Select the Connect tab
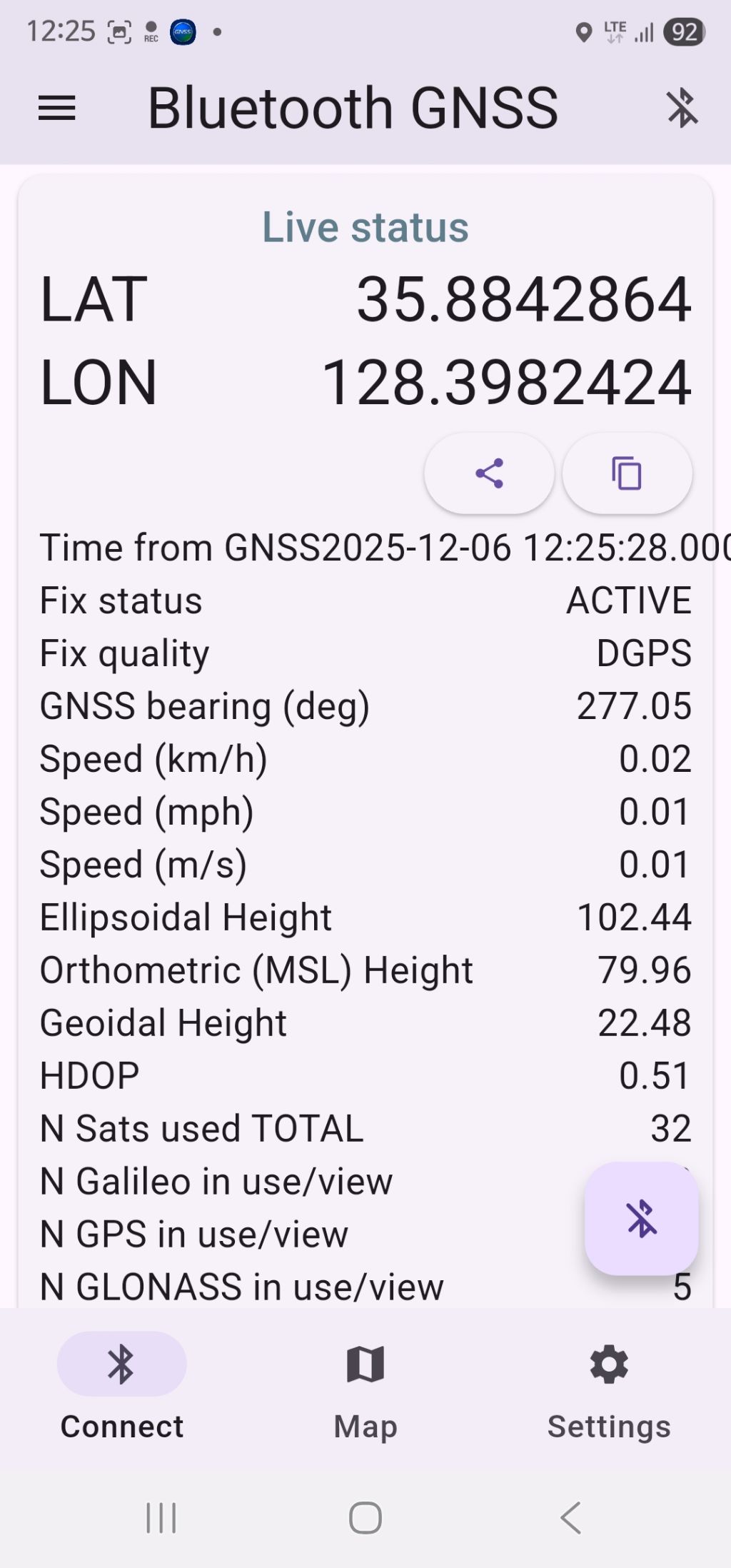The image size is (731, 1568). [x=122, y=1387]
